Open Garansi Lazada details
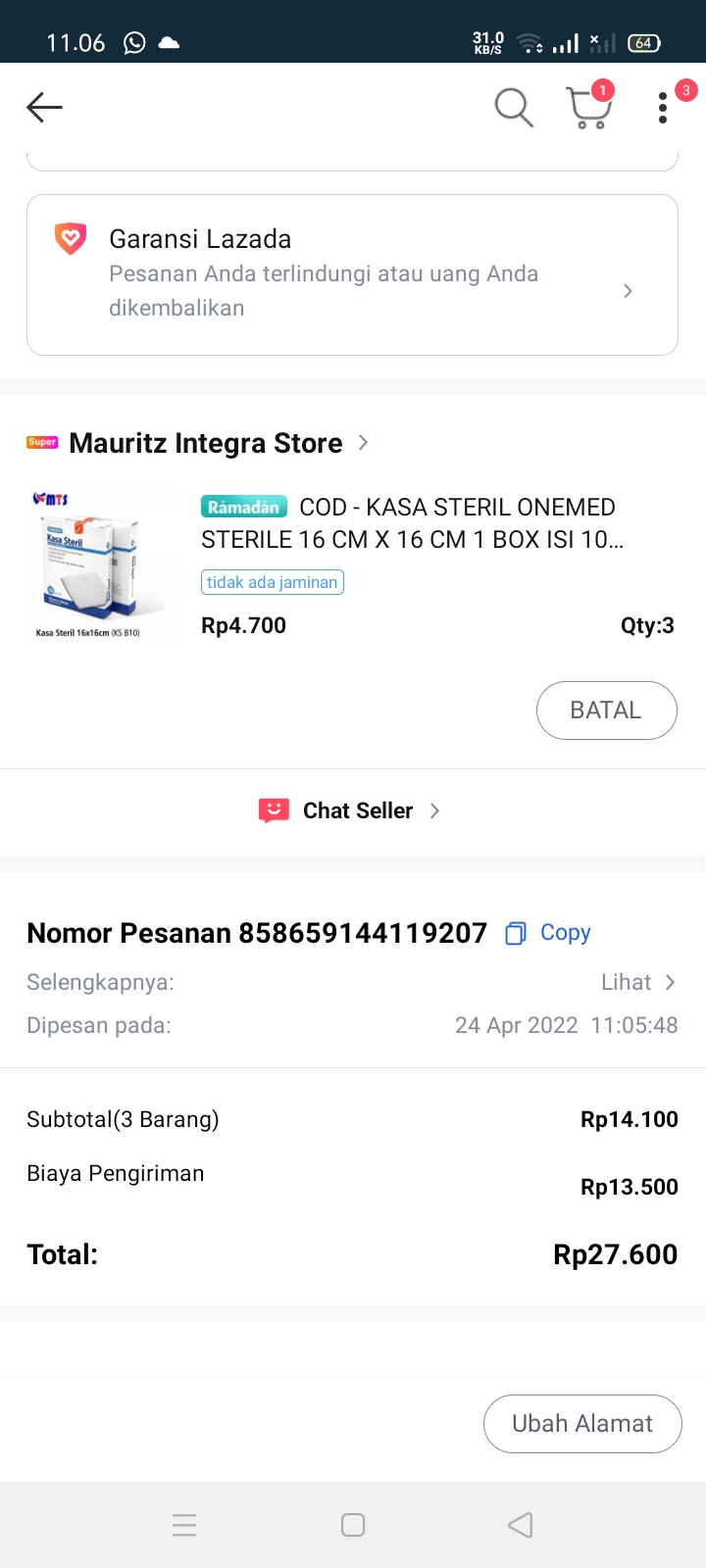This screenshot has height=1568, width=706. click(352, 274)
